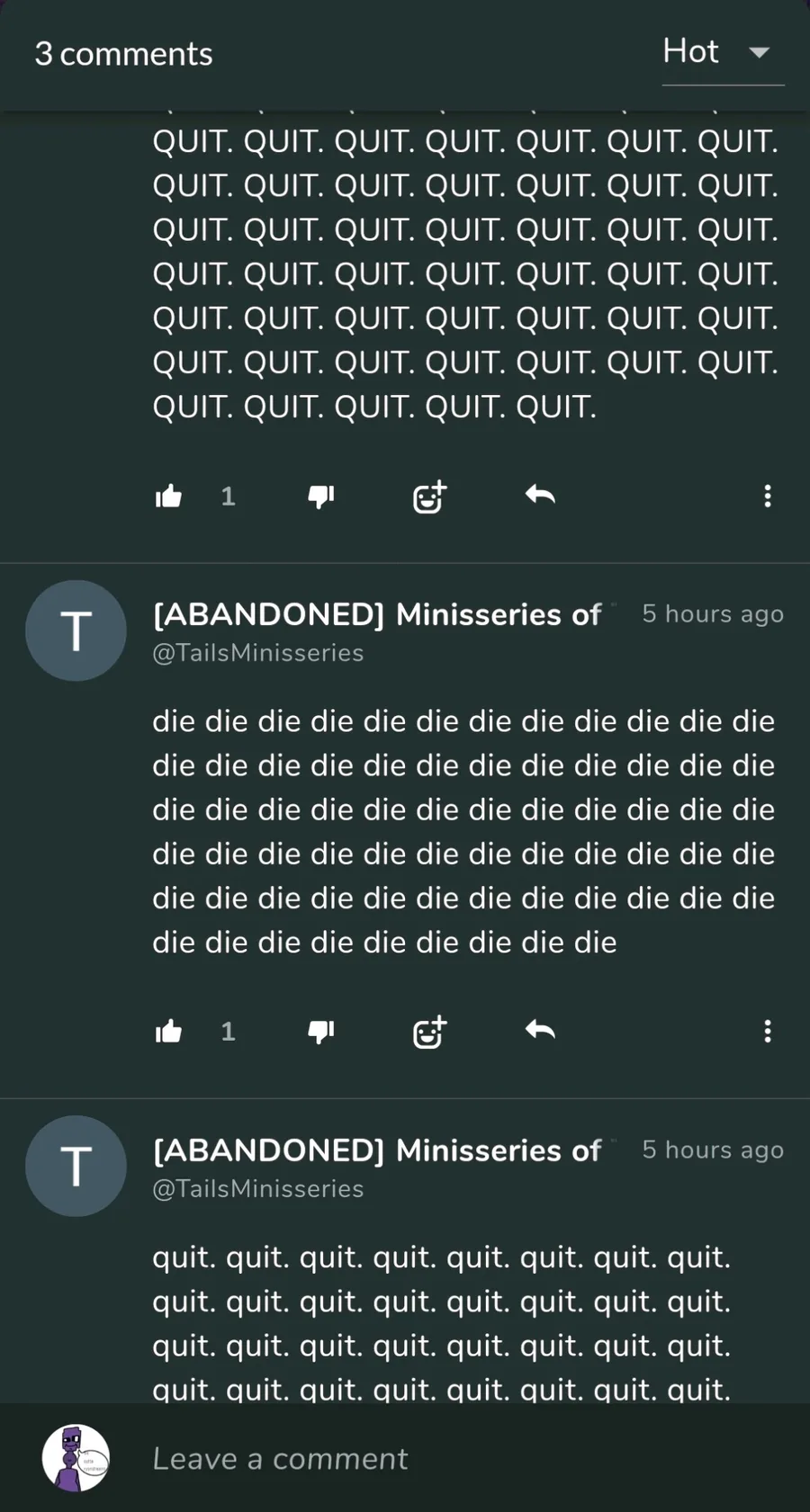Screen dimensions: 810x1512
Task: Reply to the uppercase QUIT comment
Action: point(540,495)
